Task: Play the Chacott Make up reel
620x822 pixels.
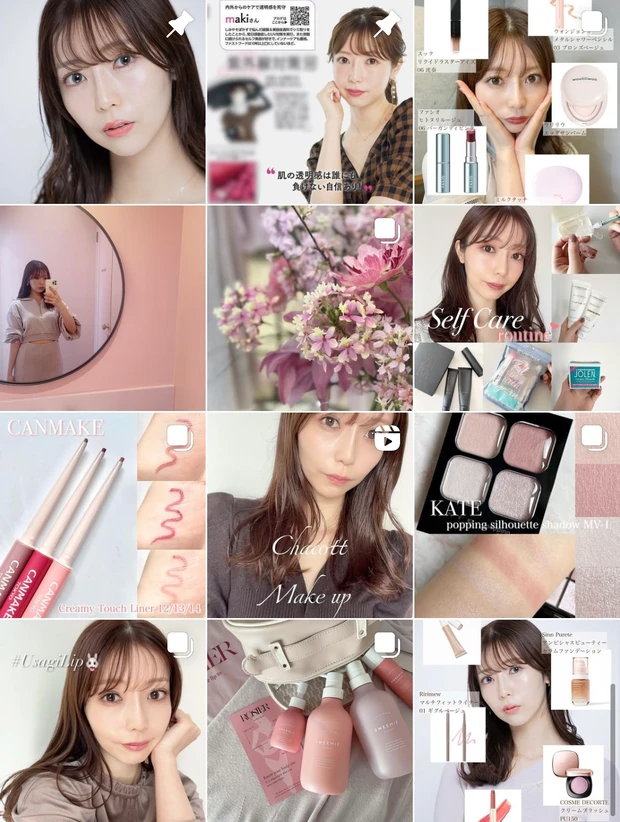Action: [309, 515]
